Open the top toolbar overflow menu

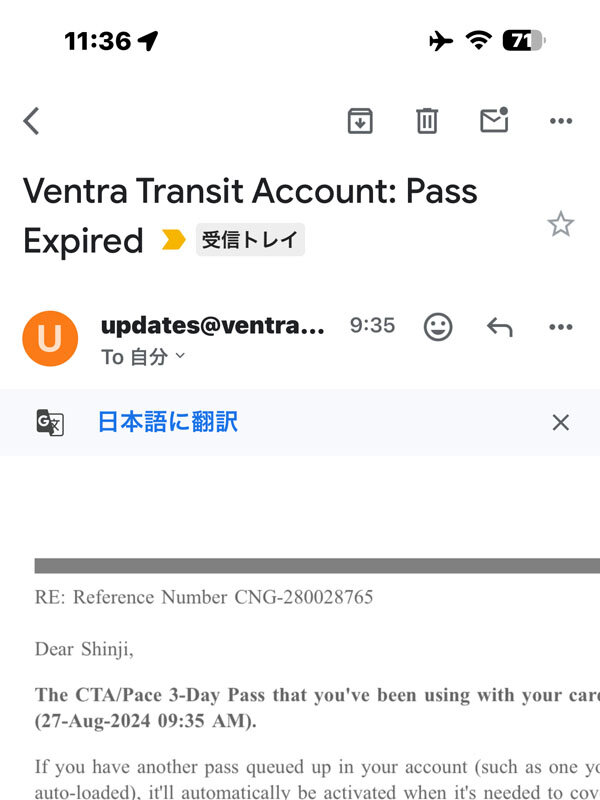[x=561, y=121]
